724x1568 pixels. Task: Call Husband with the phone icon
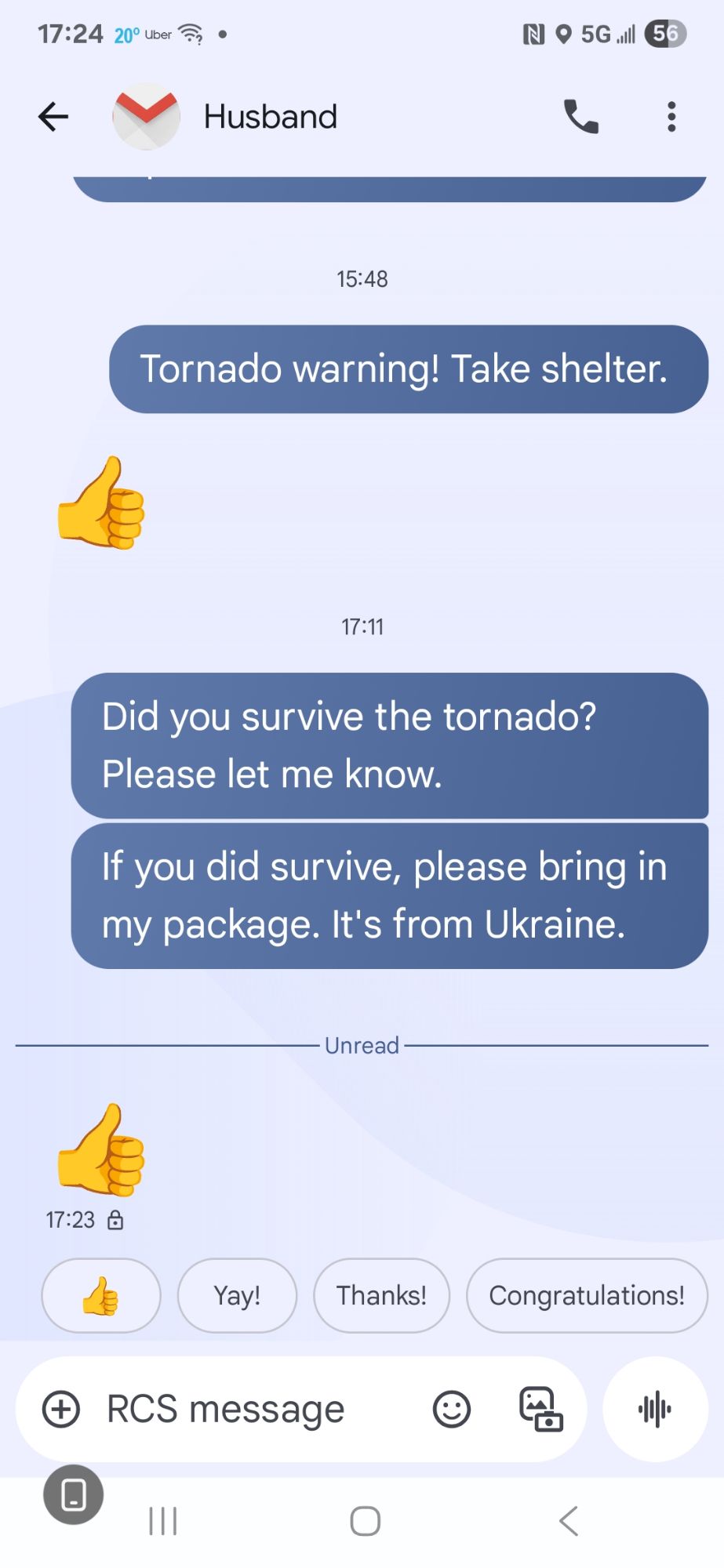click(580, 117)
